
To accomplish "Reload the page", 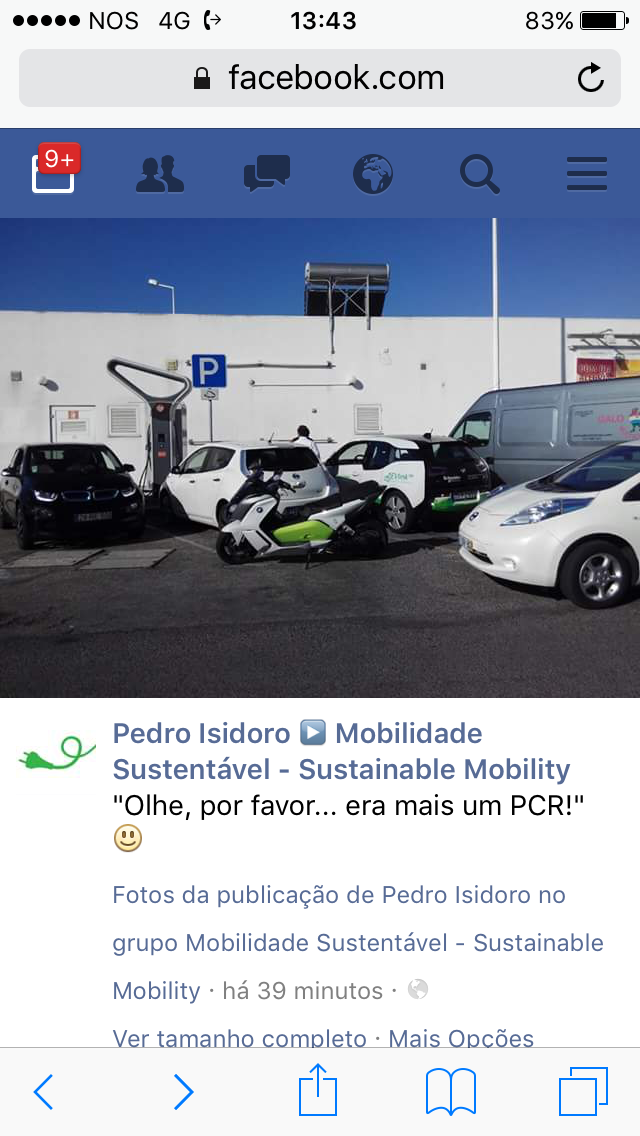I will click(591, 78).
